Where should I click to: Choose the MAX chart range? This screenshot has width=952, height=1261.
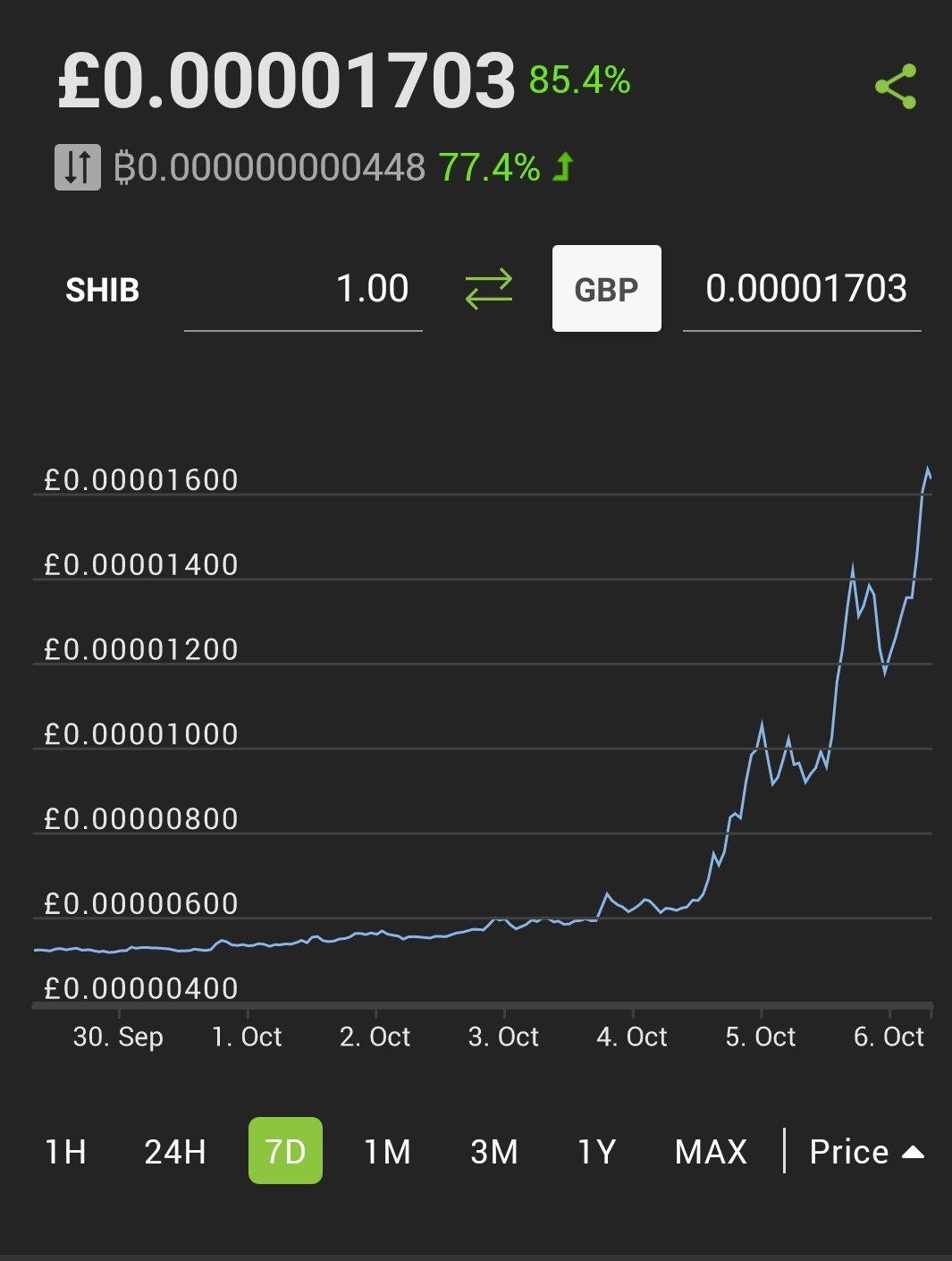point(711,1151)
